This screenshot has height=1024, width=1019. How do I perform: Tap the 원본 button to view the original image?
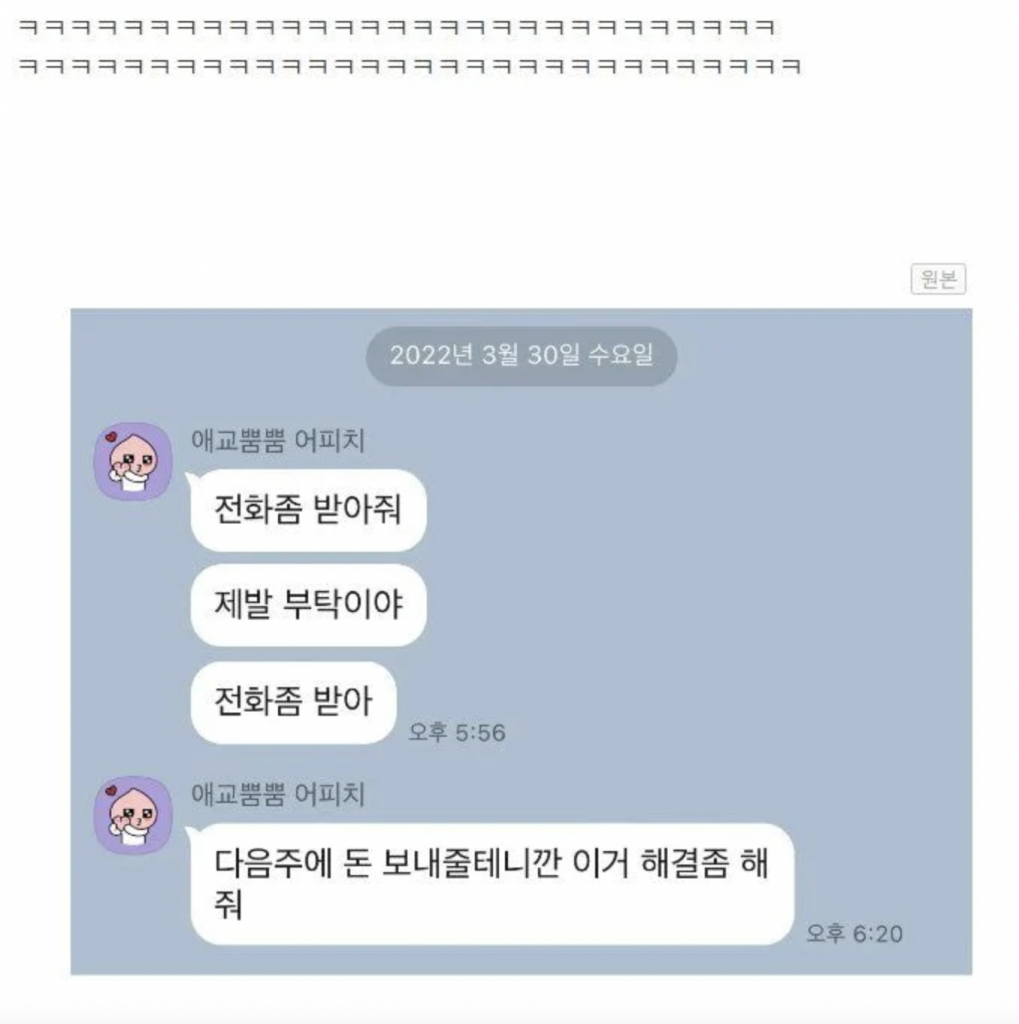[938, 279]
